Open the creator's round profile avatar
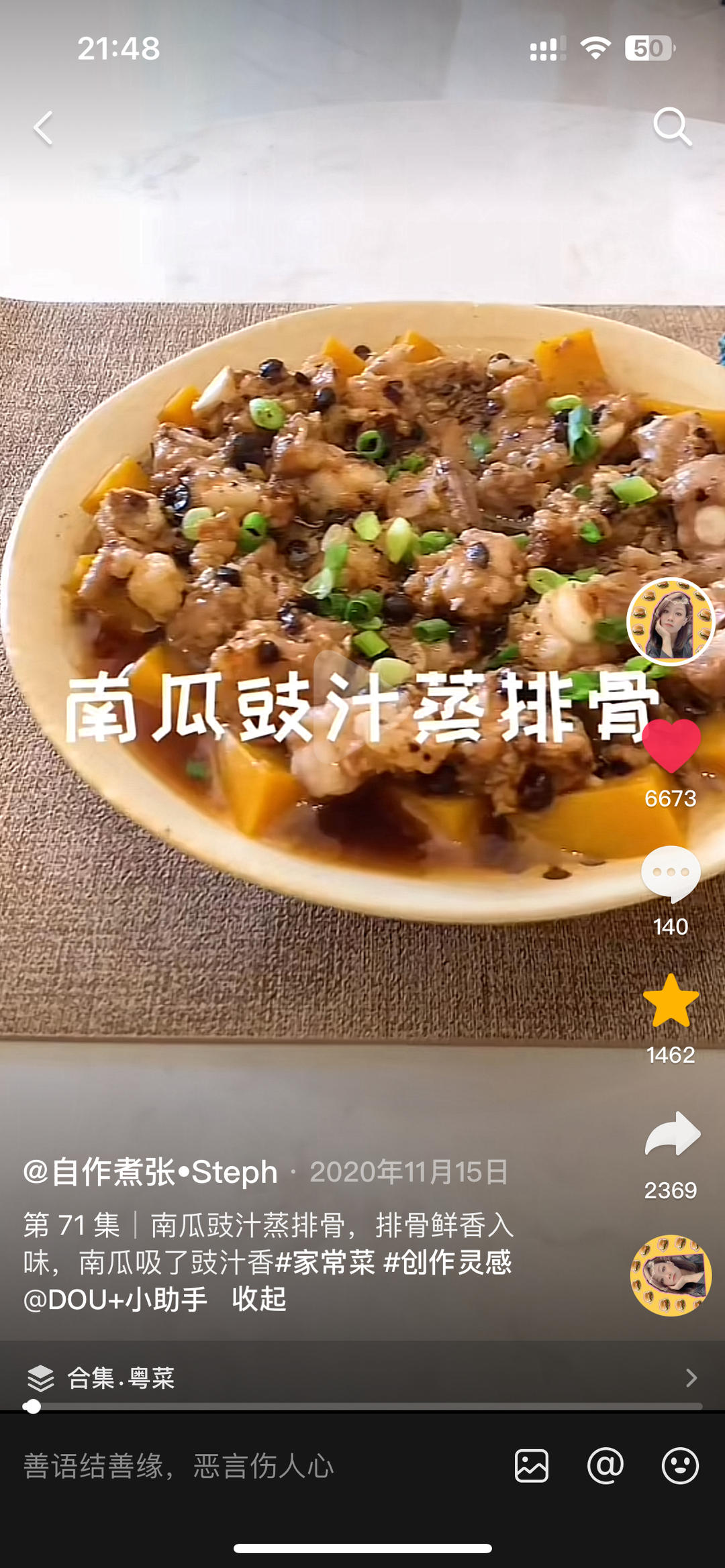The image size is (725, 1568). (x=671, y=621)
